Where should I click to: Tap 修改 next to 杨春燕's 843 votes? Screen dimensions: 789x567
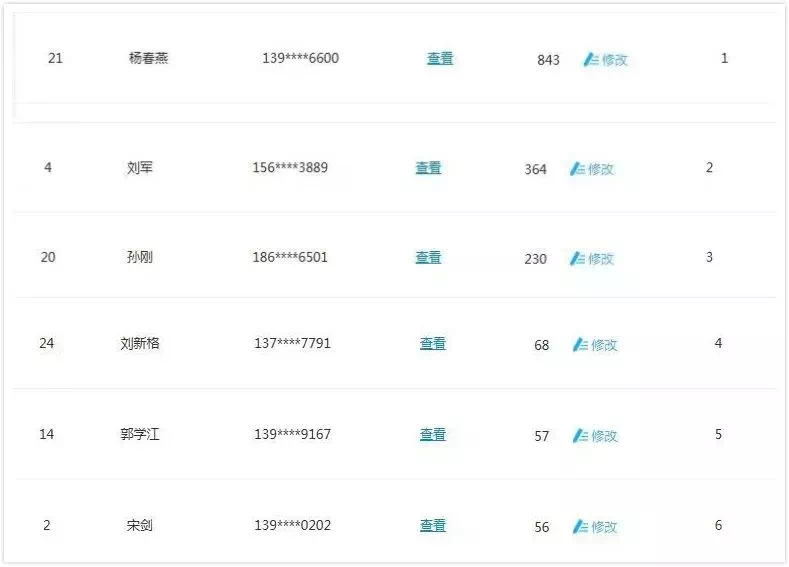pos(605,60)
